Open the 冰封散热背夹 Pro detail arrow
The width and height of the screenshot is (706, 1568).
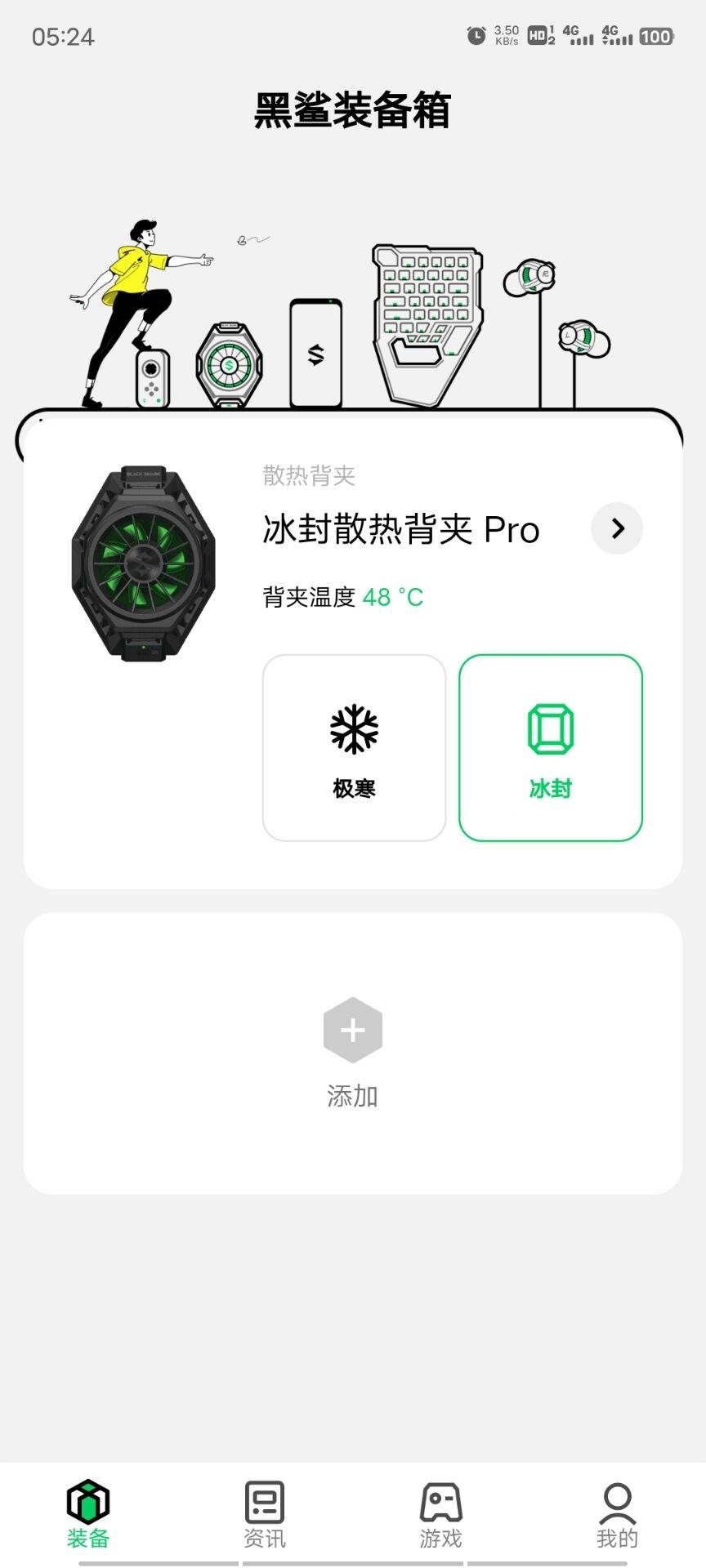617,528
